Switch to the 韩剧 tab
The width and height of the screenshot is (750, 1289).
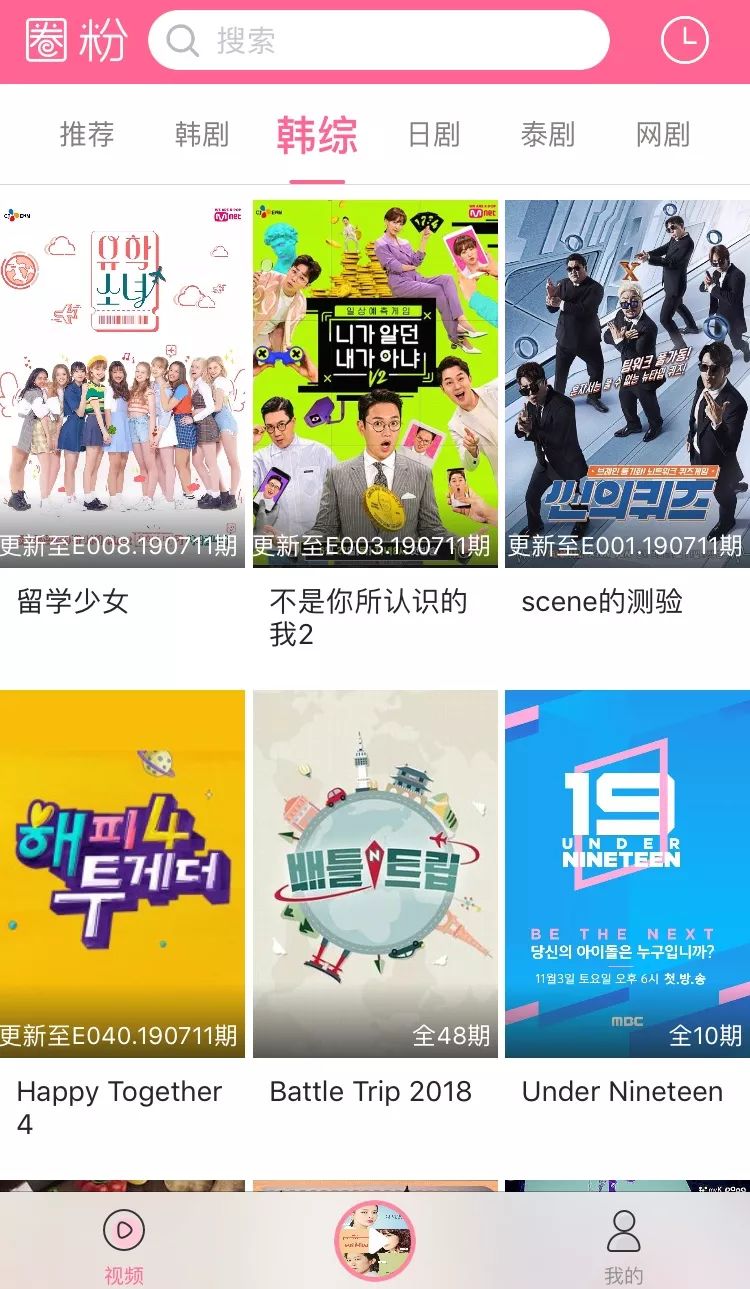pos(202,134)
